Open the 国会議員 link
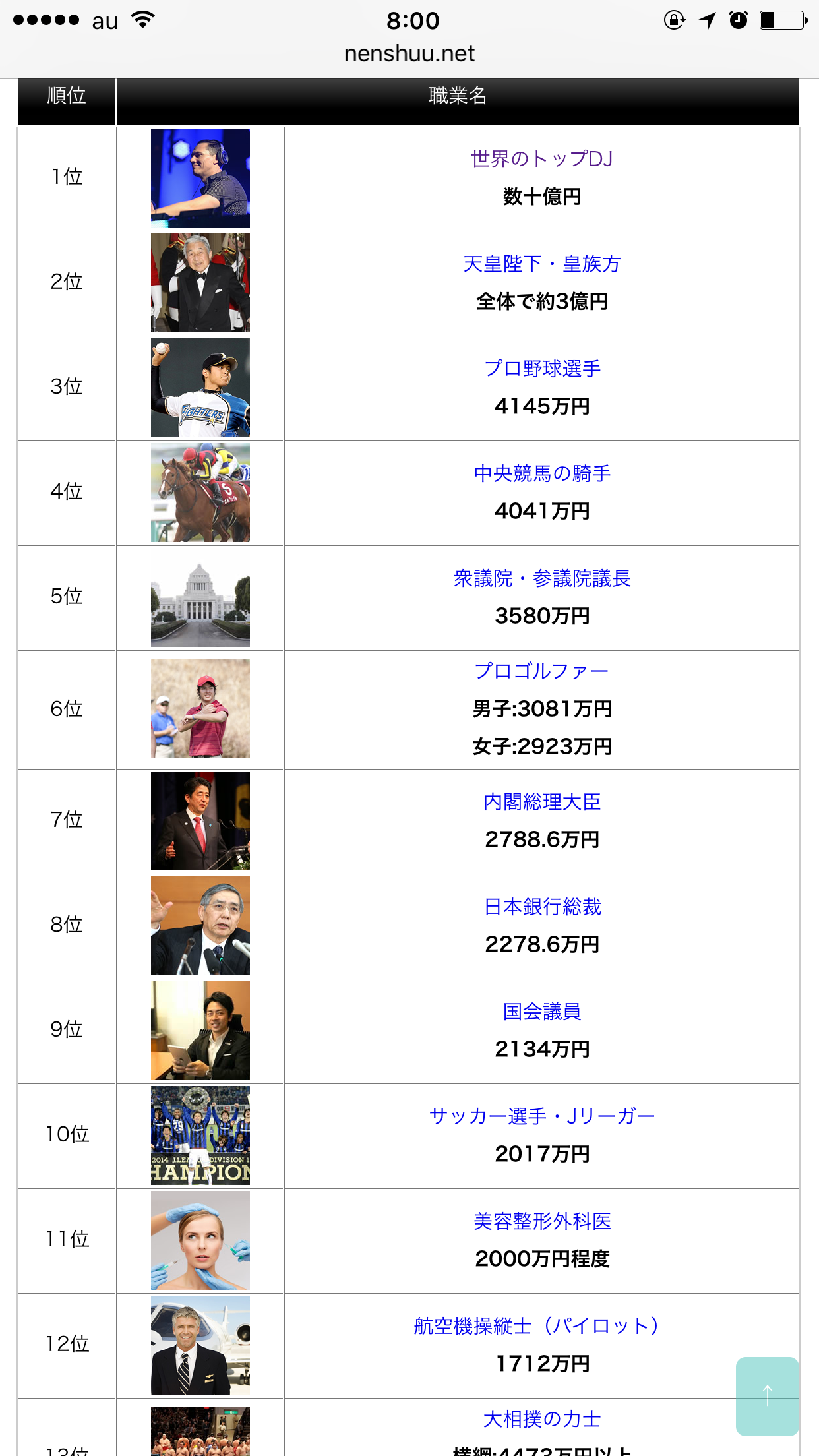The height and width of the screenshot is (1456, 819). coord(541,1012)
